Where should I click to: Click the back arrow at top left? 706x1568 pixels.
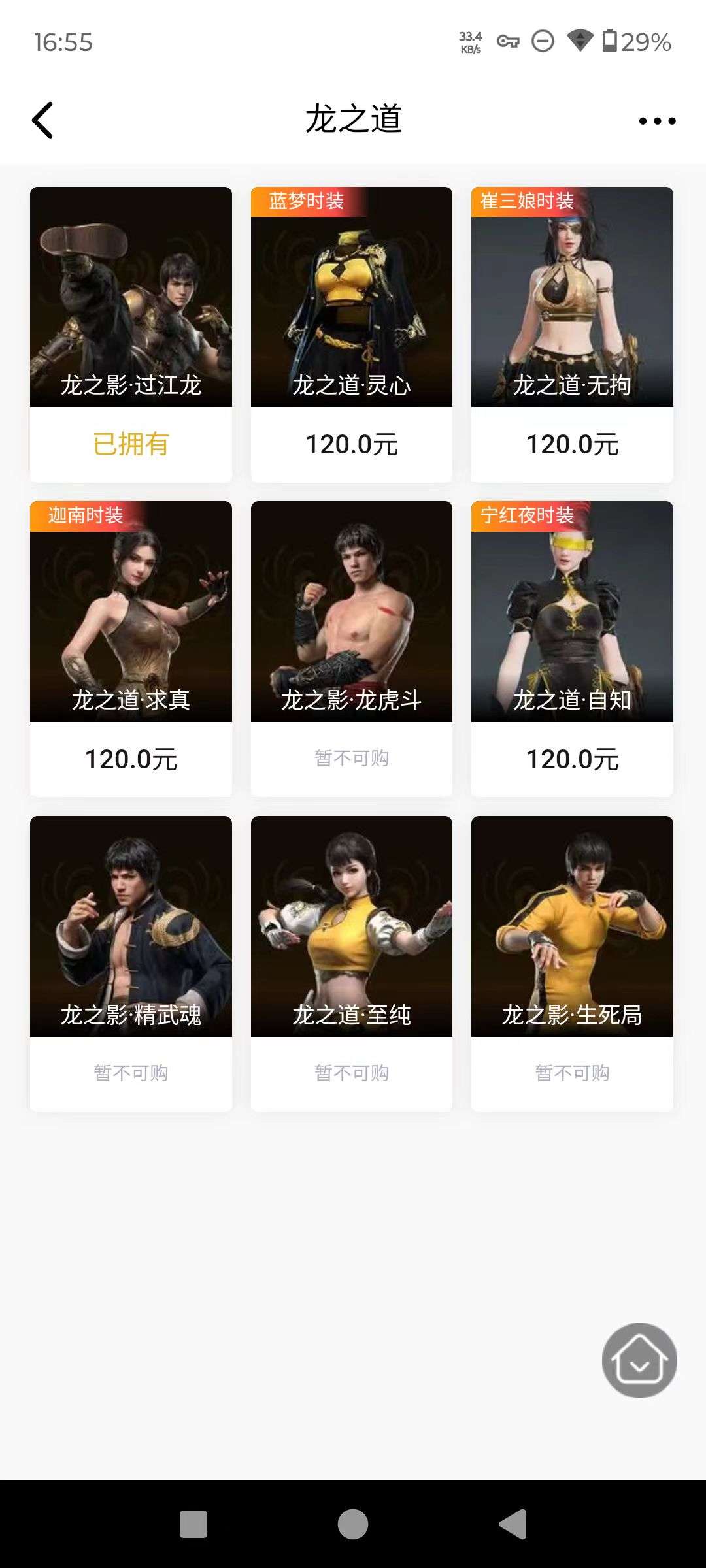(x=43, y=120)
